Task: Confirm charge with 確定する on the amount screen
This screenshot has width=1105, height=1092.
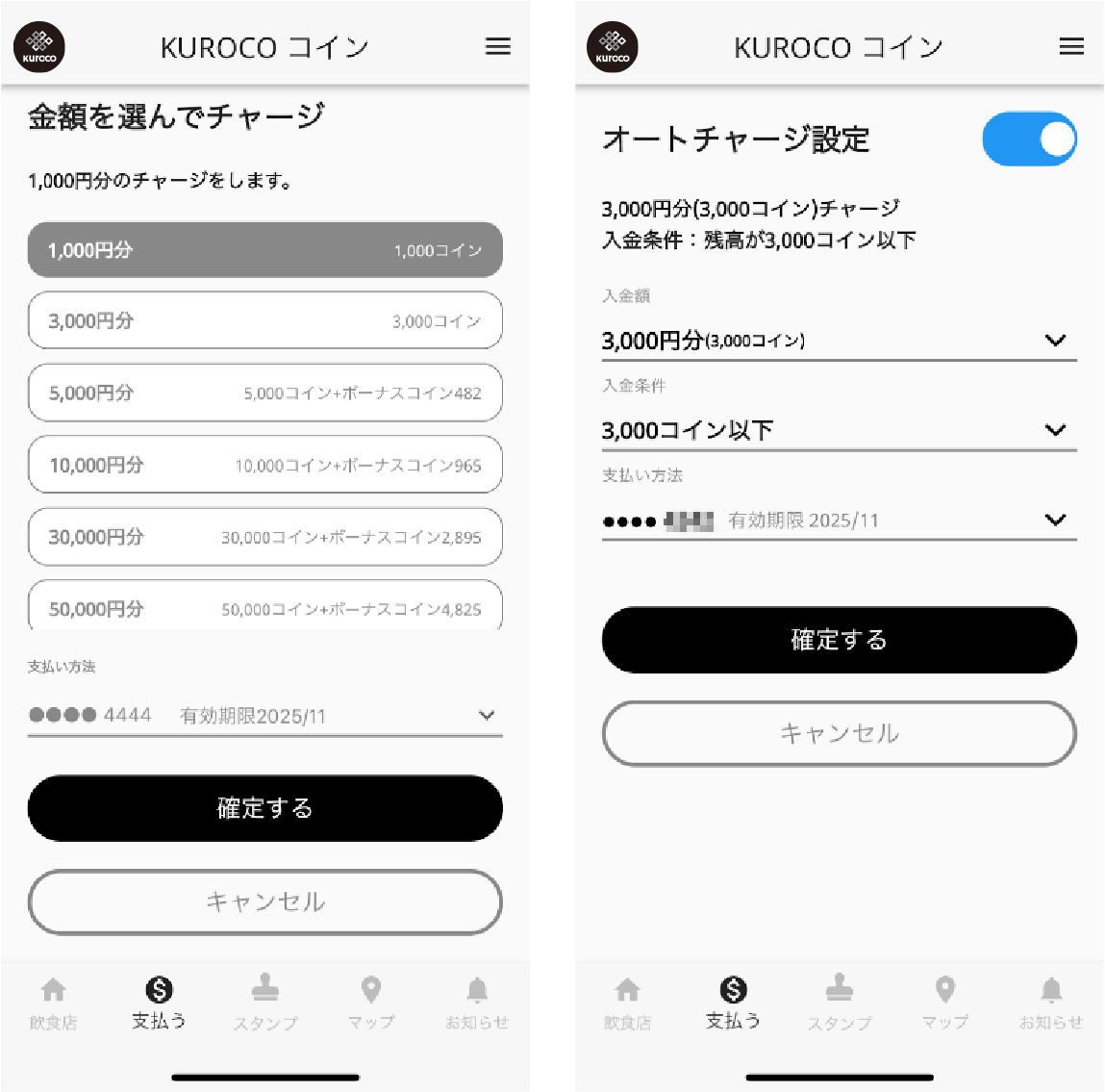Action: 264,808
